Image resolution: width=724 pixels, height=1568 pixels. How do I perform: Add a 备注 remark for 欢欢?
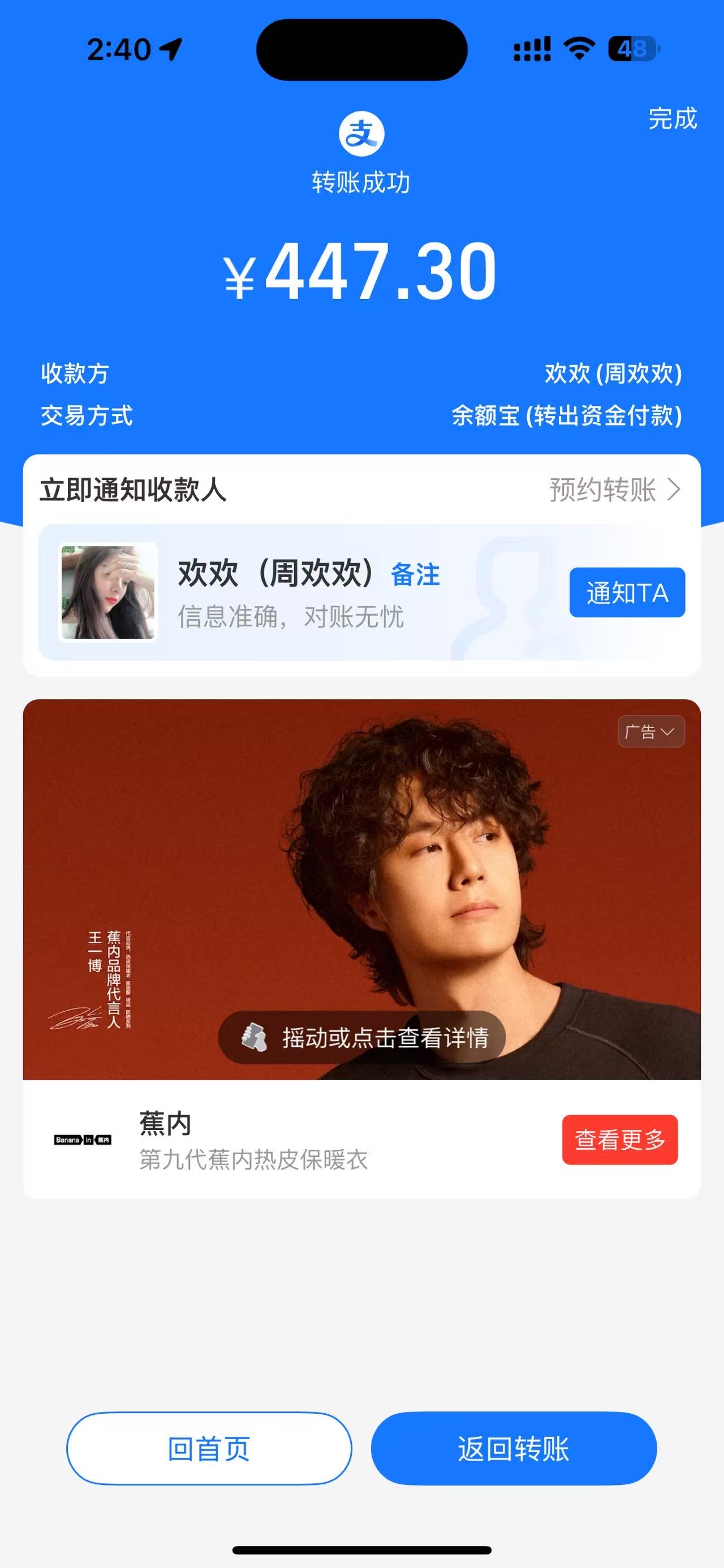point(415,575)
